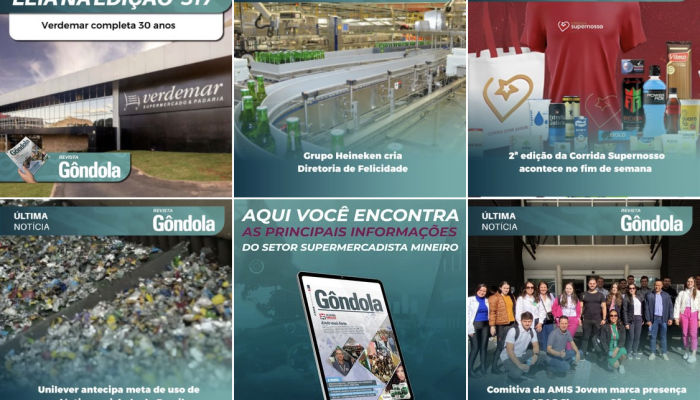
Task: Open the Verdemar completa 30 anos post
Action: 115,100
